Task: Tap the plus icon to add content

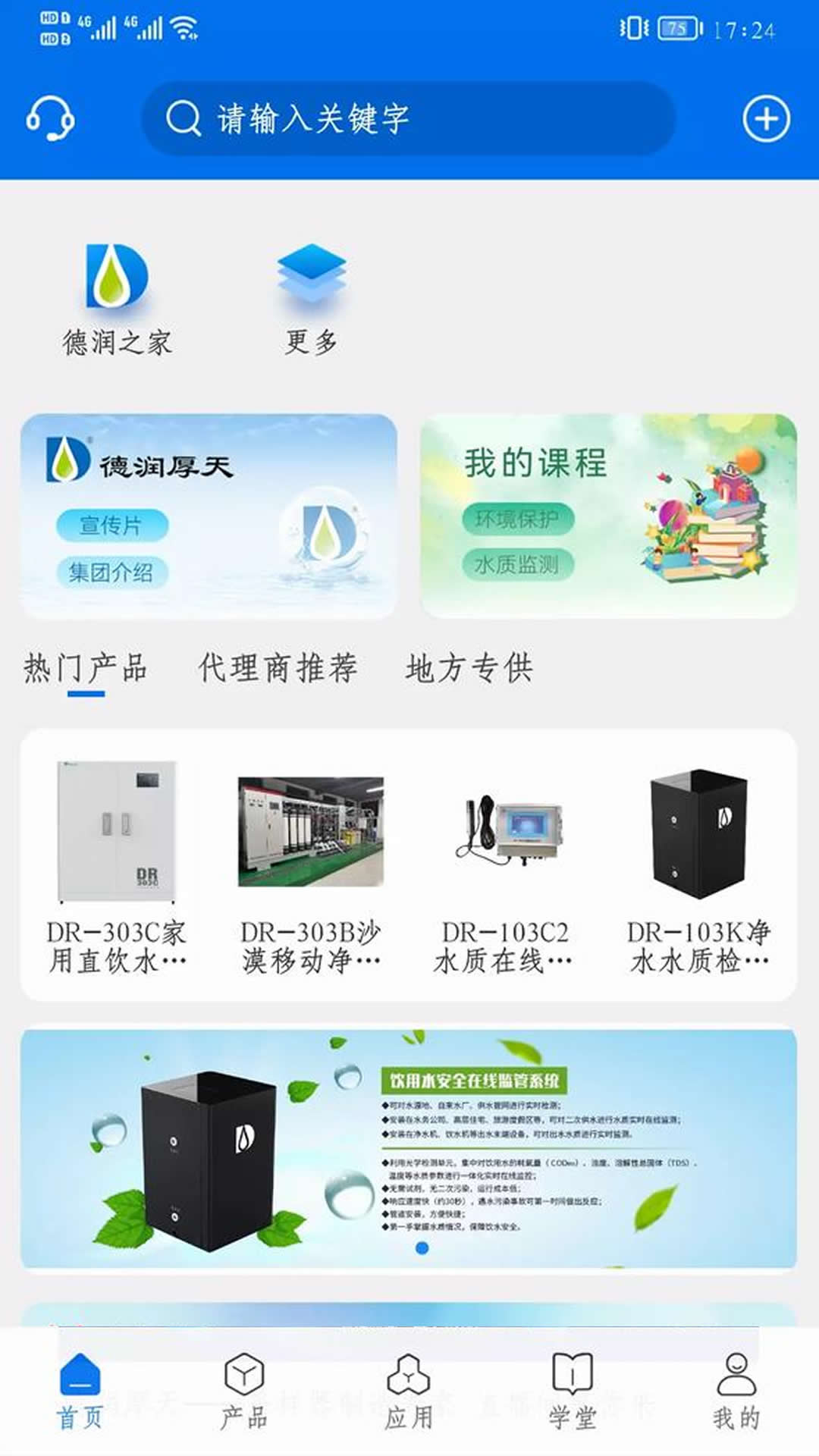Action: pos(766,118)
